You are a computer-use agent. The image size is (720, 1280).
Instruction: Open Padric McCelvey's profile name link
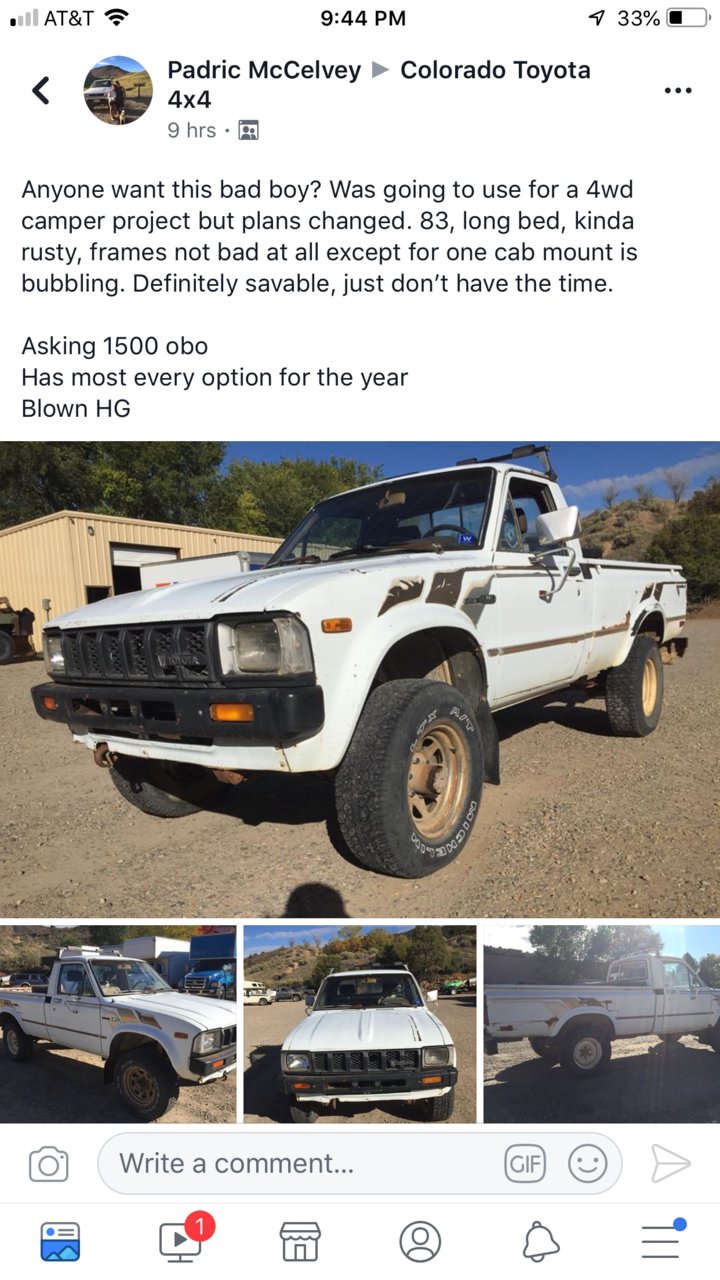click(x=264, y=70)
